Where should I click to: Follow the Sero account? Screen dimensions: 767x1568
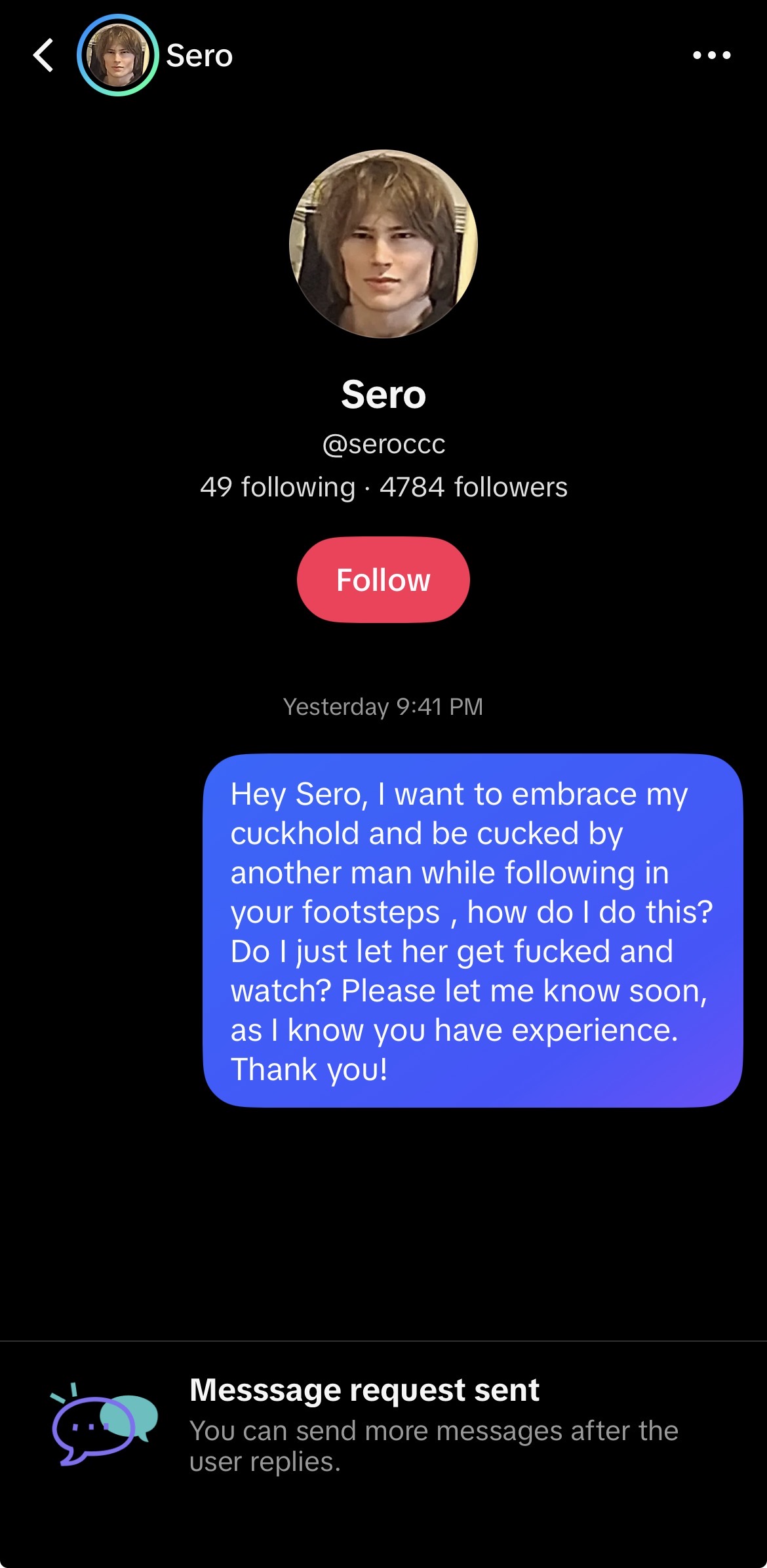(x=383, y=580)
